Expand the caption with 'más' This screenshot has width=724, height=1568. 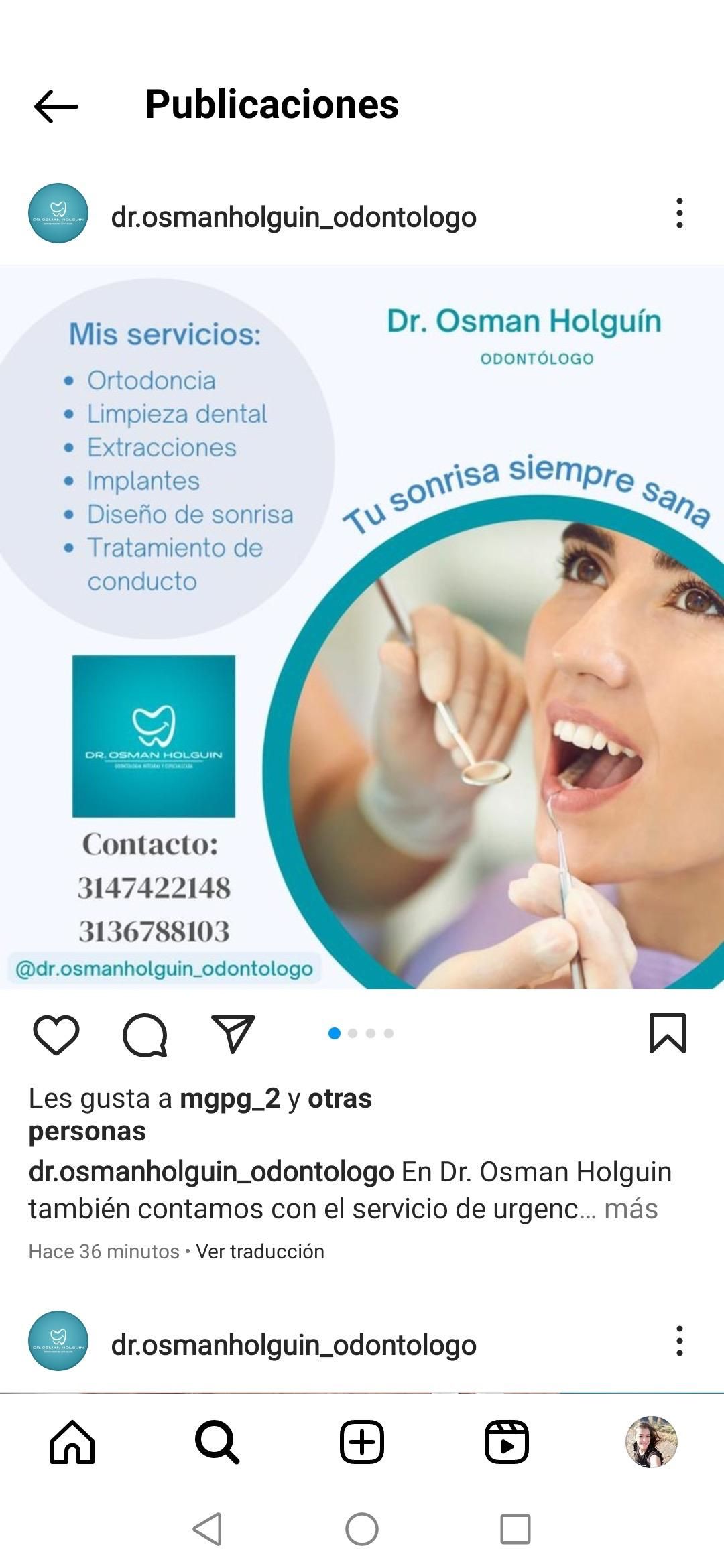click(x=631, y=1210)
